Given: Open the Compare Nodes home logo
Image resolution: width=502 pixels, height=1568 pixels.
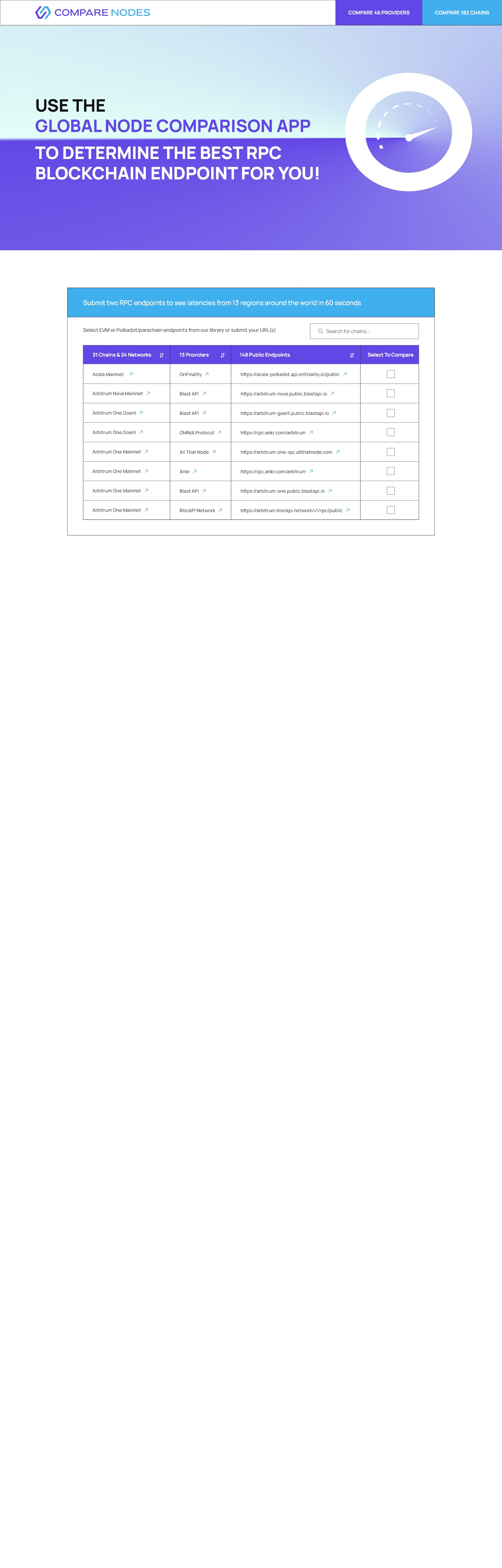Looking at the screenshot, I should 93,13.
